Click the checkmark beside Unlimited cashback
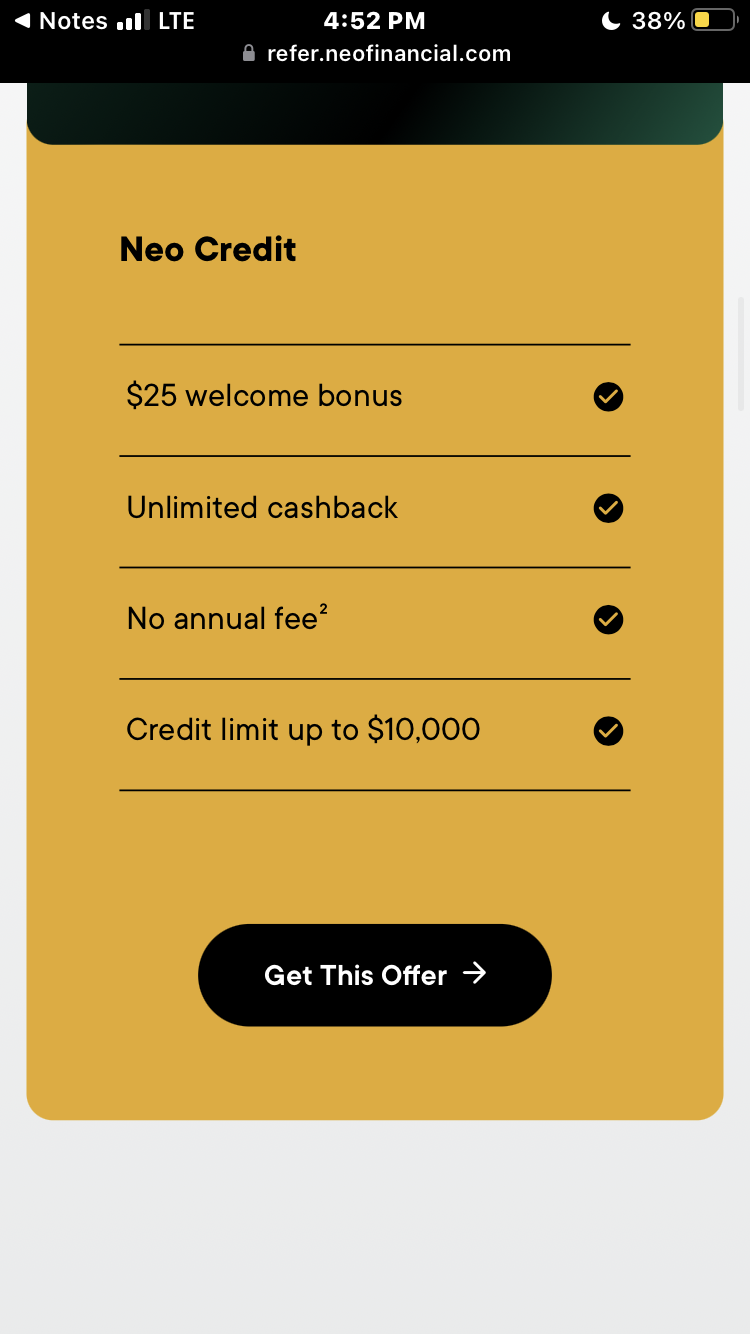The height and width of the screenshot is (1334, 750). click(608, 508)
